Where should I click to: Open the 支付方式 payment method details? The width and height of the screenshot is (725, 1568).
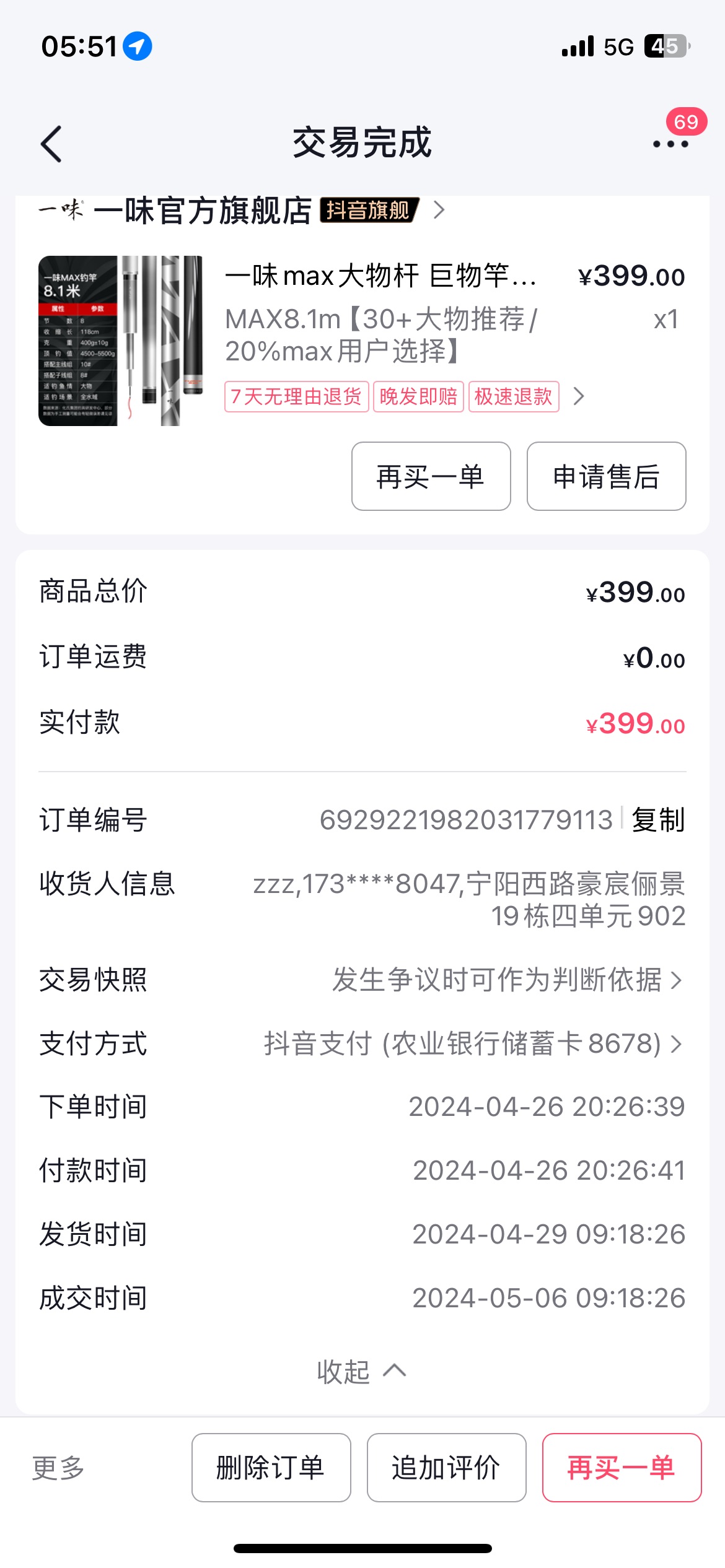pos(362,1043)
